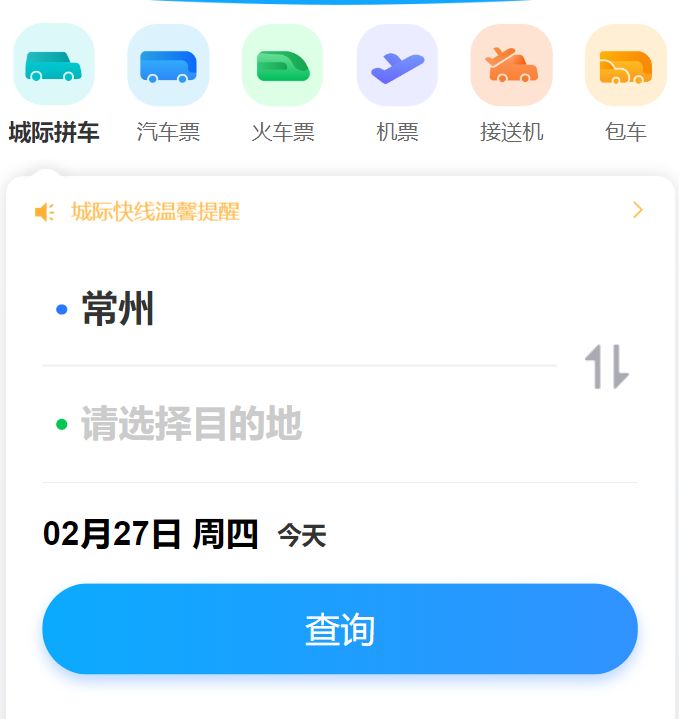Choose a destination in 请选择目的地
The height and width of the screenshot is (719, 679).
[191, 425]
